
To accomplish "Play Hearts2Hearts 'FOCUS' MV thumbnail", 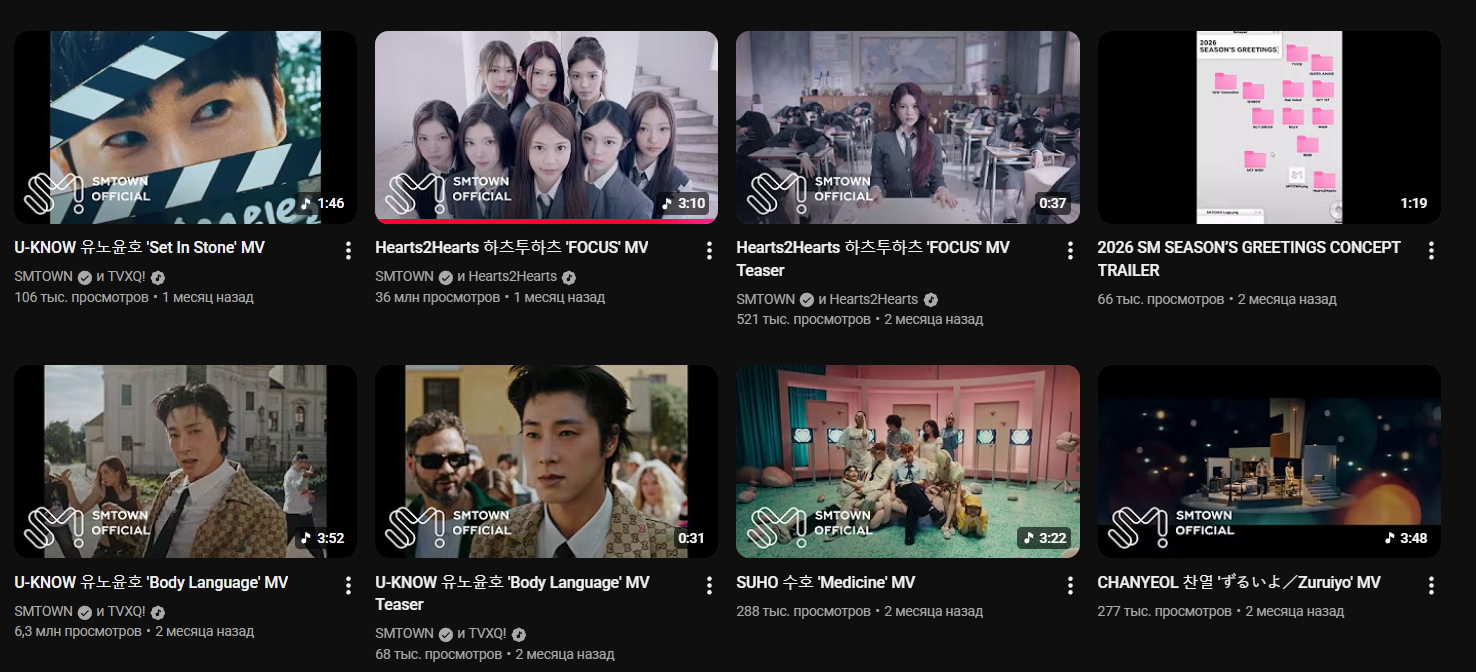I will [x=546, y=127].
